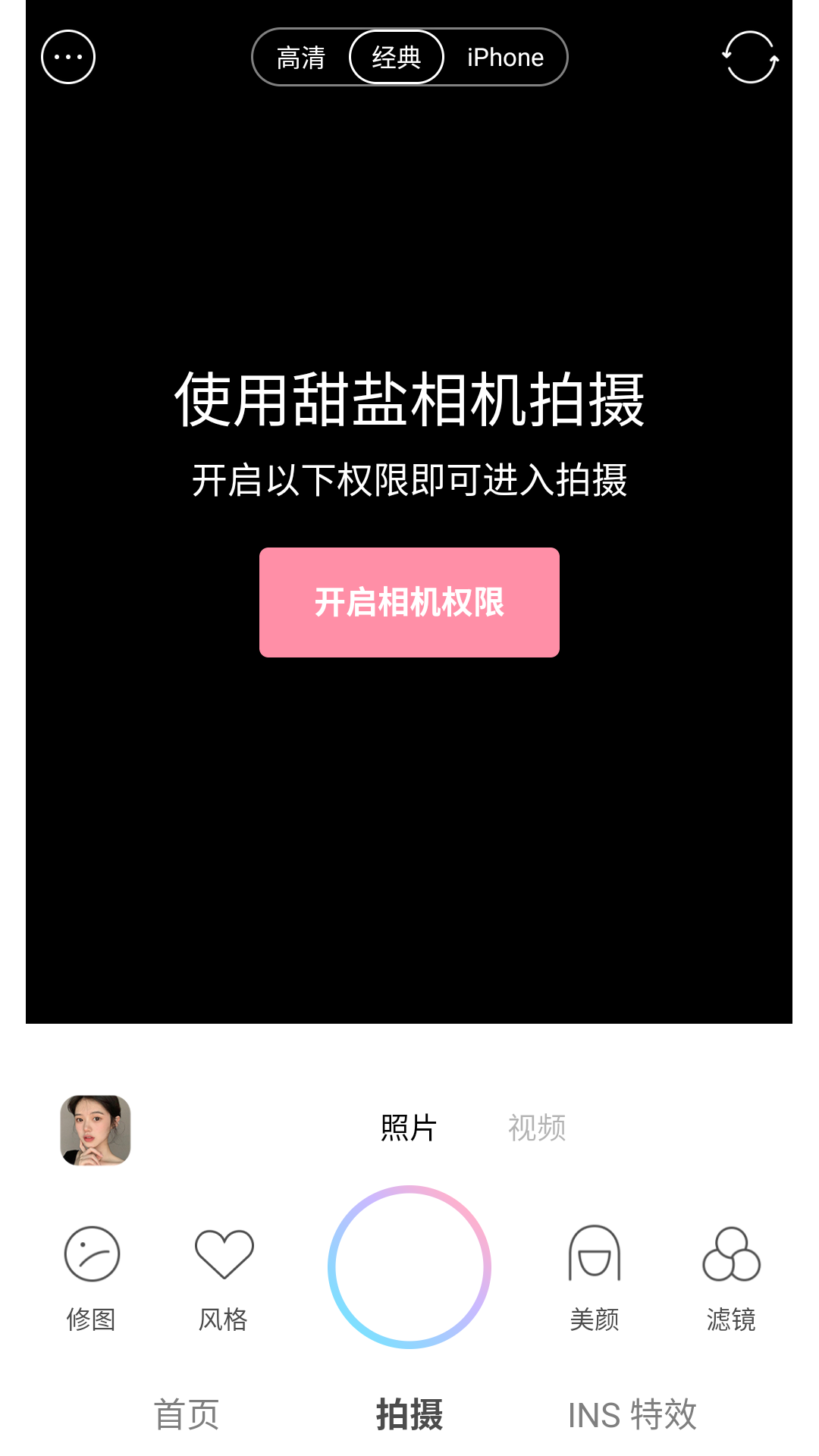Switch to the INS 特效 tab

click(632, 1414)
